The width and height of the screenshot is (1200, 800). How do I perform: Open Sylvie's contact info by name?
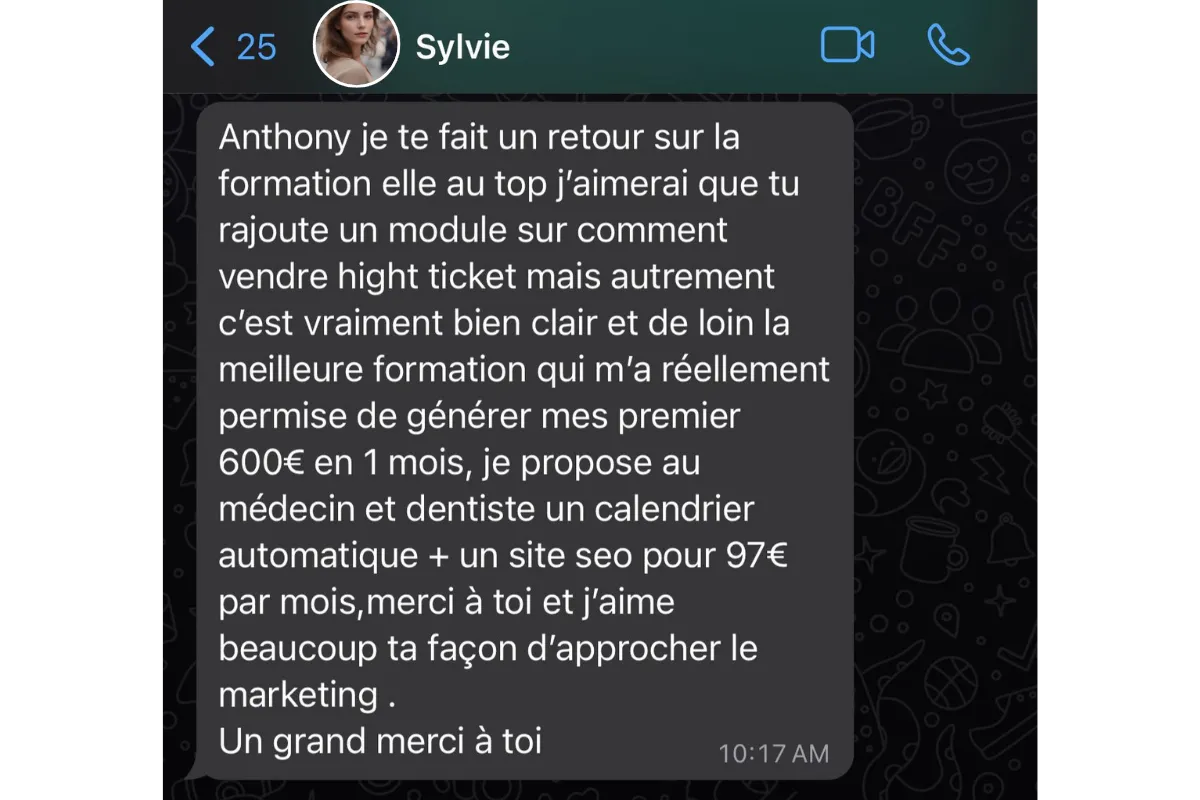(462, 47)
